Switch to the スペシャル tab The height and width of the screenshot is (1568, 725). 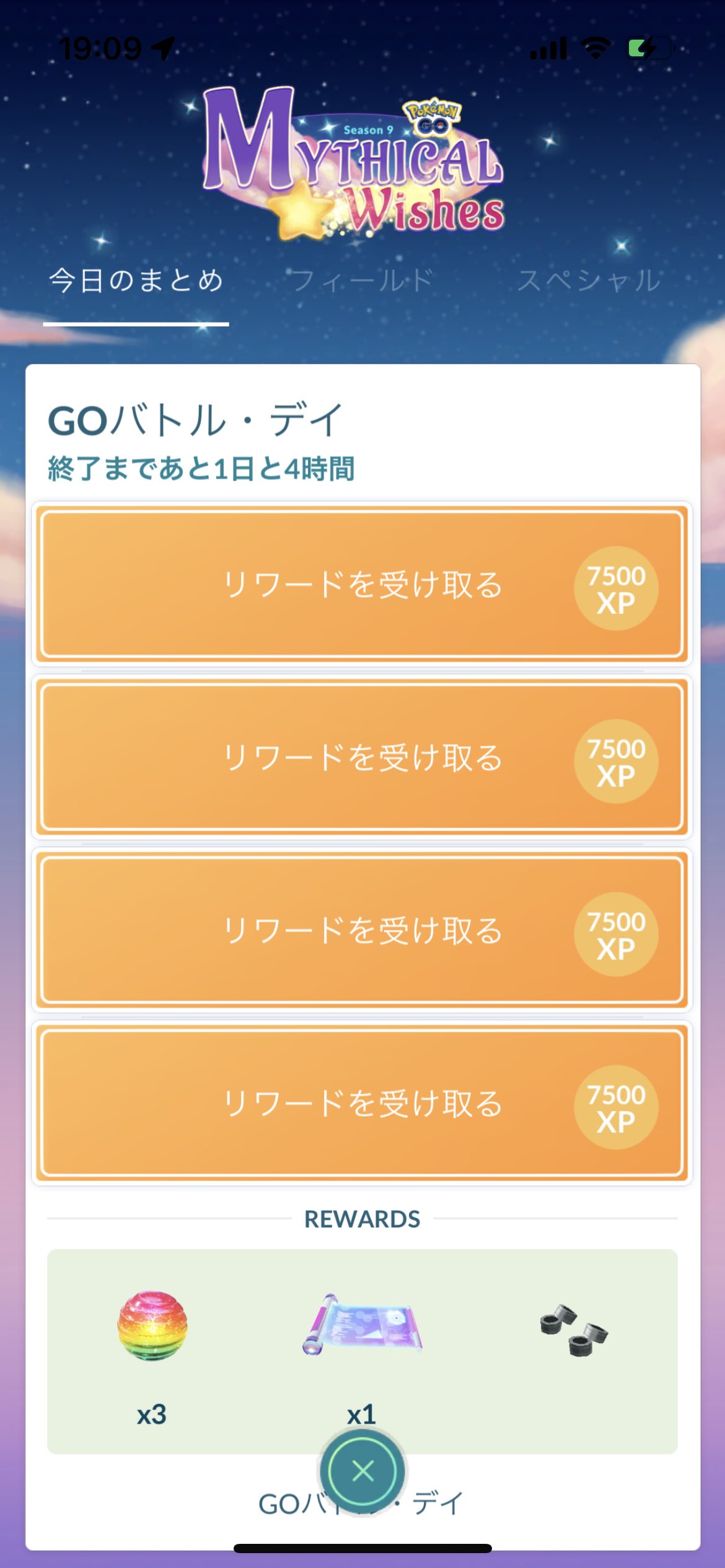pyautogui.click(x=589, y=281)
